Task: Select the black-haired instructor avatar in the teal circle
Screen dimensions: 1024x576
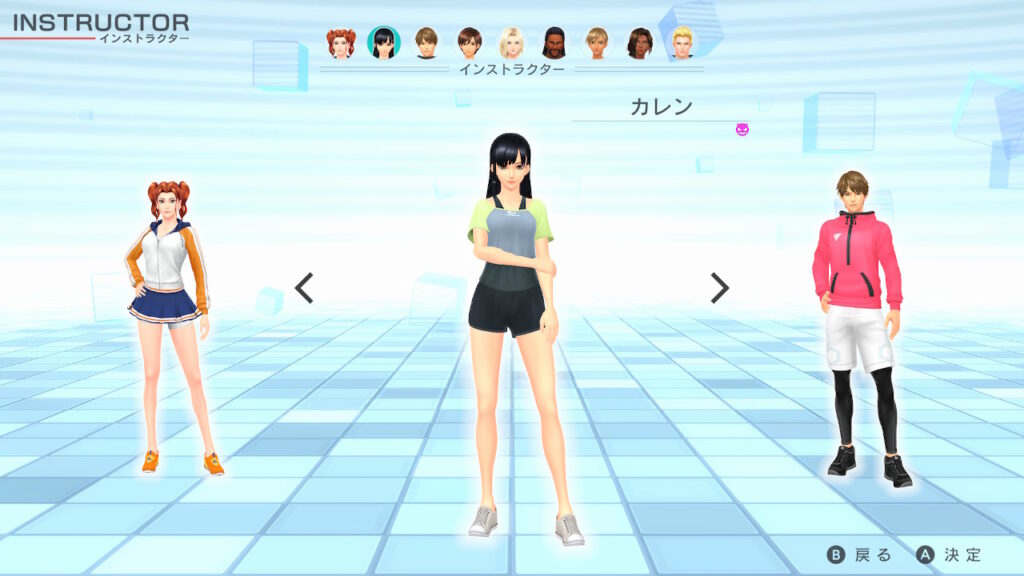Action: pos(384,43)
